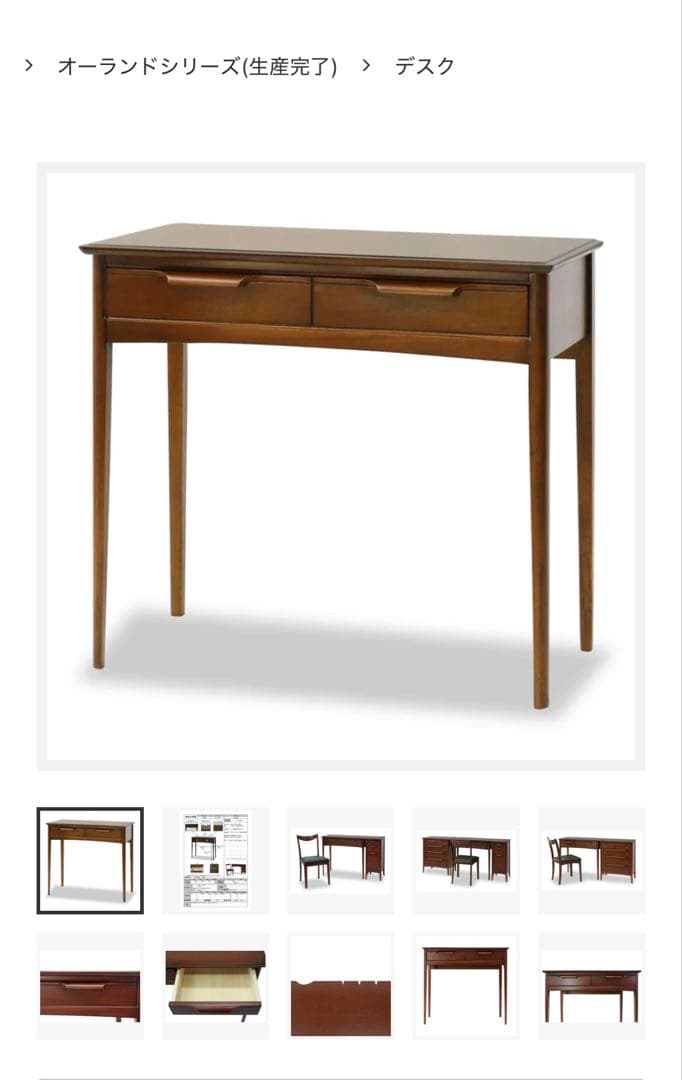Image resolution: width=682 pixels, height=1080 pixels.
Task: View the specification sheet thumbnail
Action: click(215, 860)
